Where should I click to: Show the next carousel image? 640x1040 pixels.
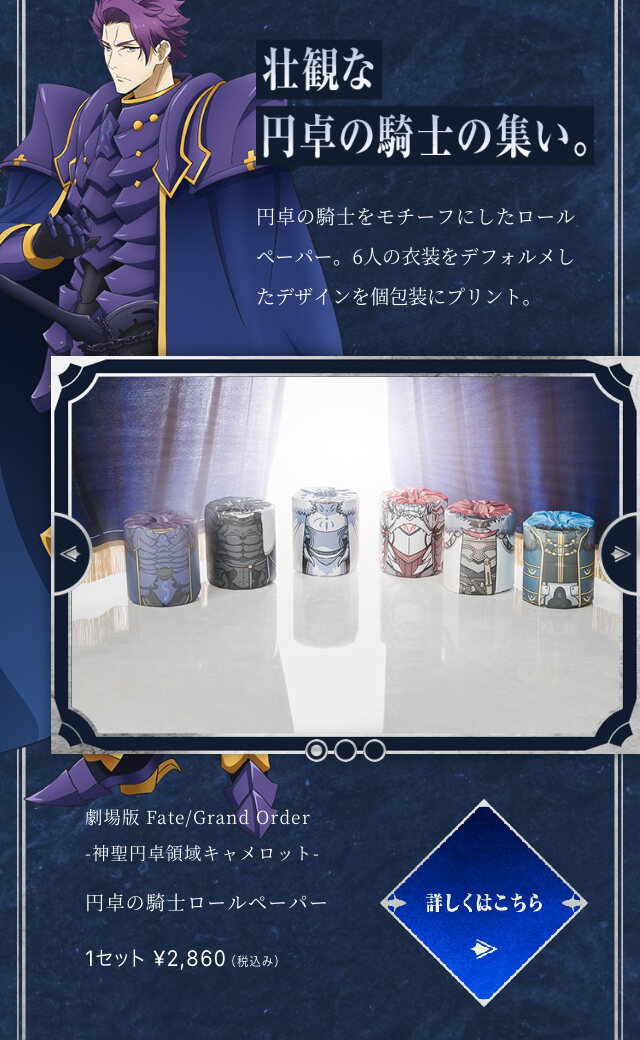click(x=621, y=553)
